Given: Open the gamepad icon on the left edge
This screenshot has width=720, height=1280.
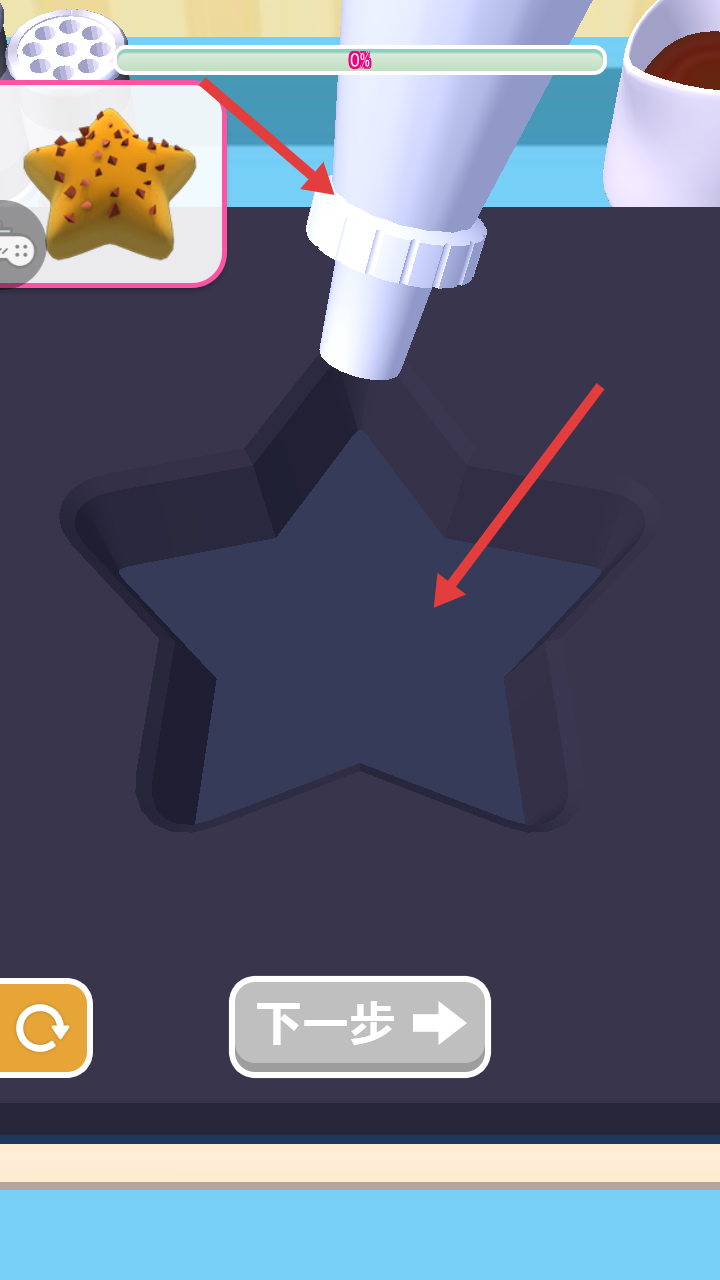Looking at the screenshot, I should click(x=18, y=245).
